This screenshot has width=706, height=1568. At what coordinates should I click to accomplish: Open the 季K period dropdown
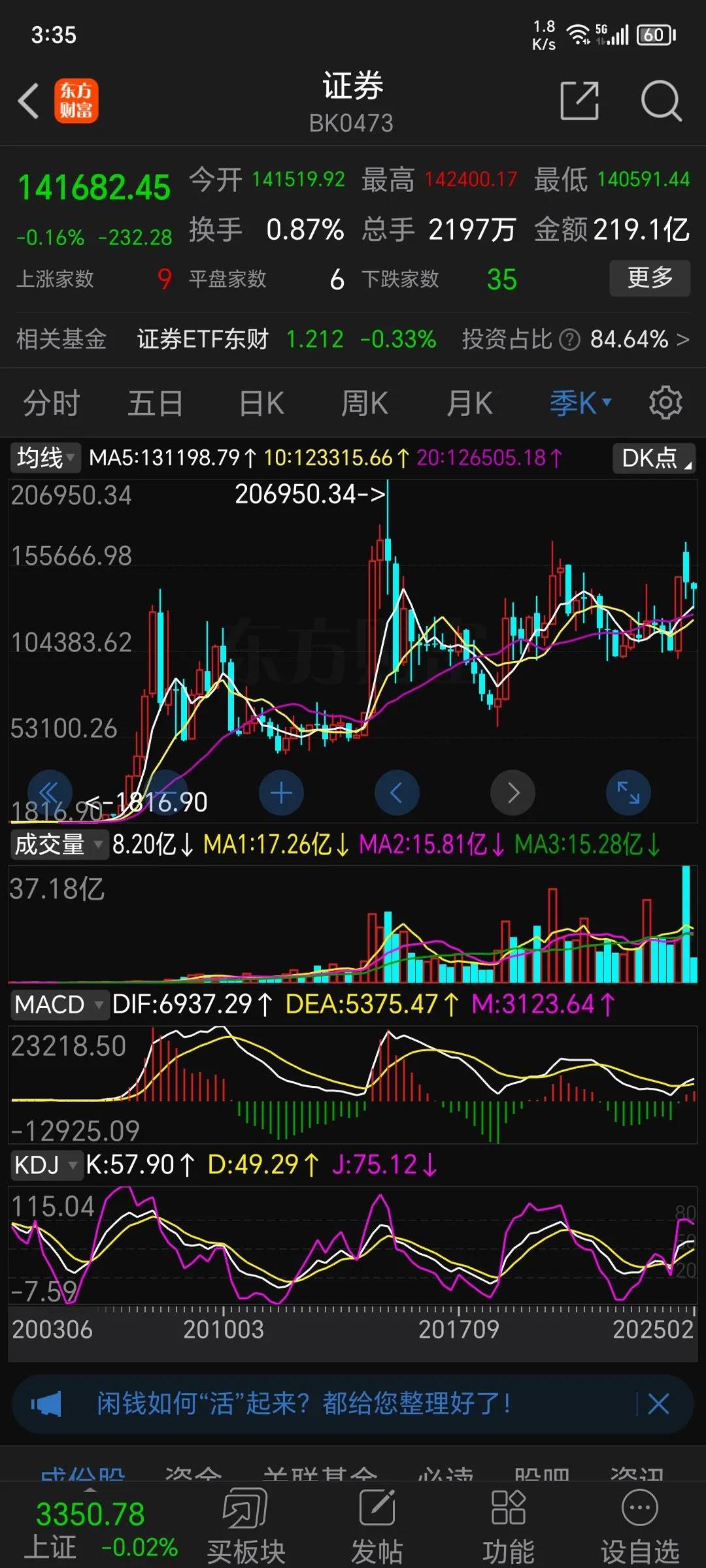(580, 402)
